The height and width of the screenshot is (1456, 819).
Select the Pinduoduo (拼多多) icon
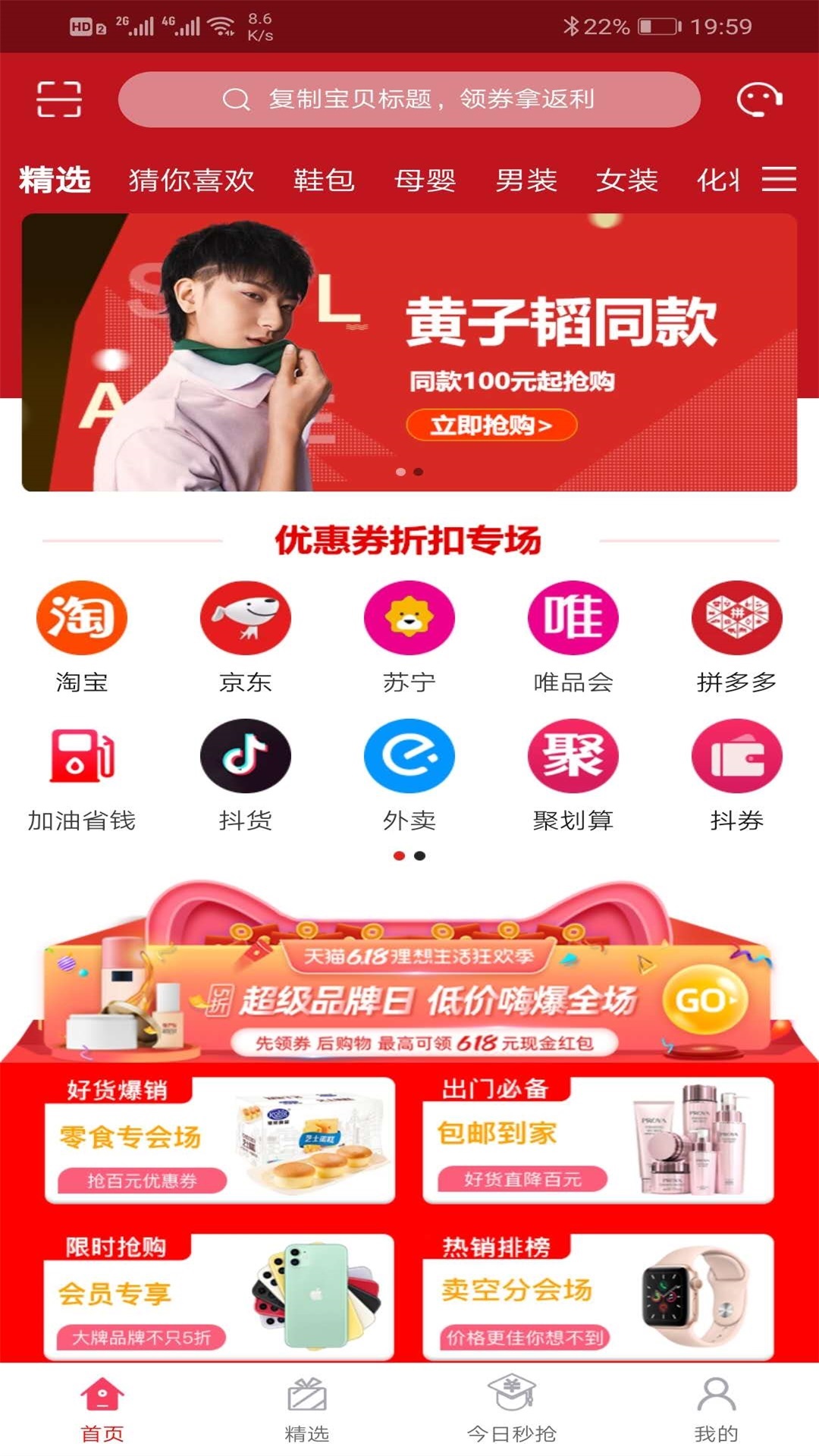[x=737, y=618]
